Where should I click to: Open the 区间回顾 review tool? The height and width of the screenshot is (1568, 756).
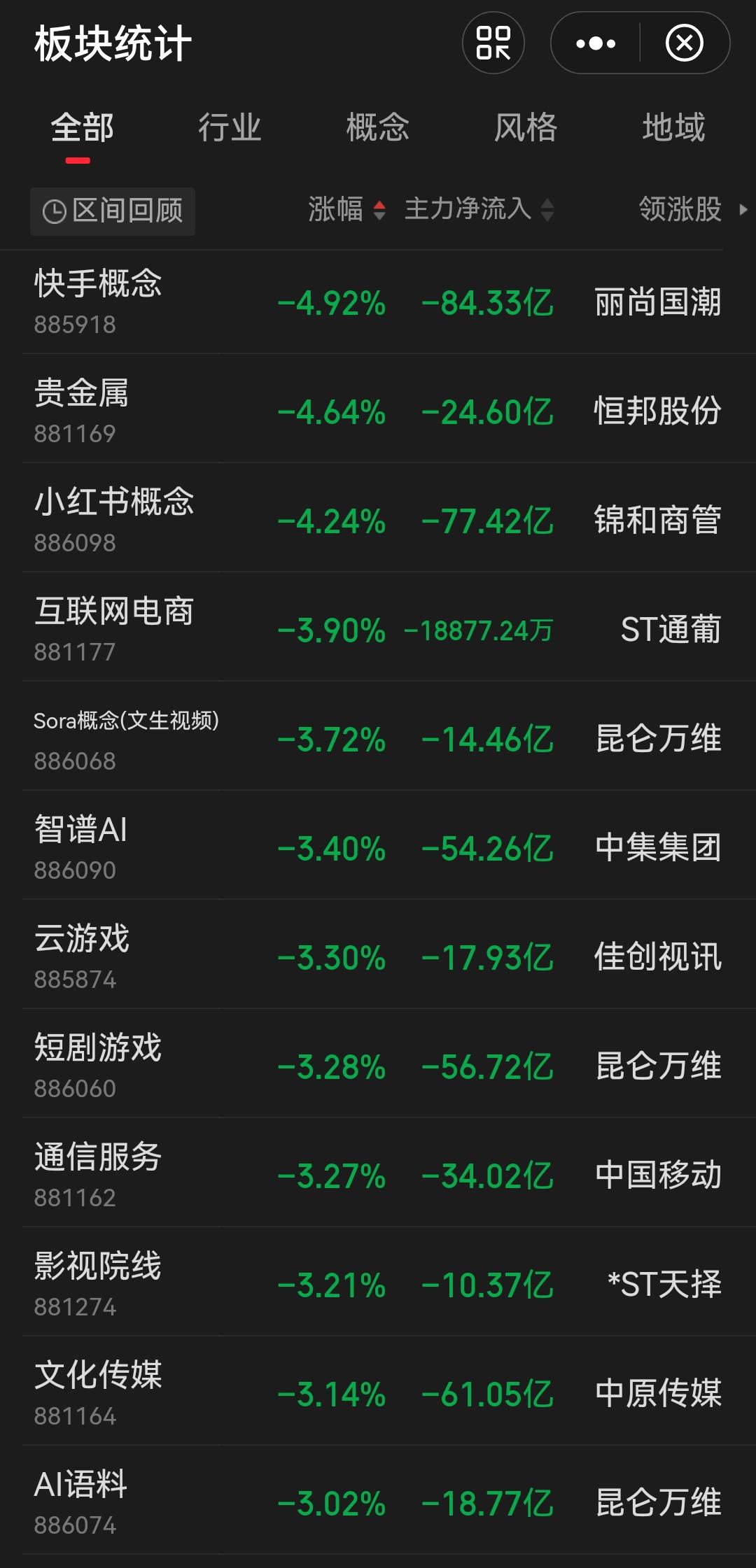(x=112, y=211)
